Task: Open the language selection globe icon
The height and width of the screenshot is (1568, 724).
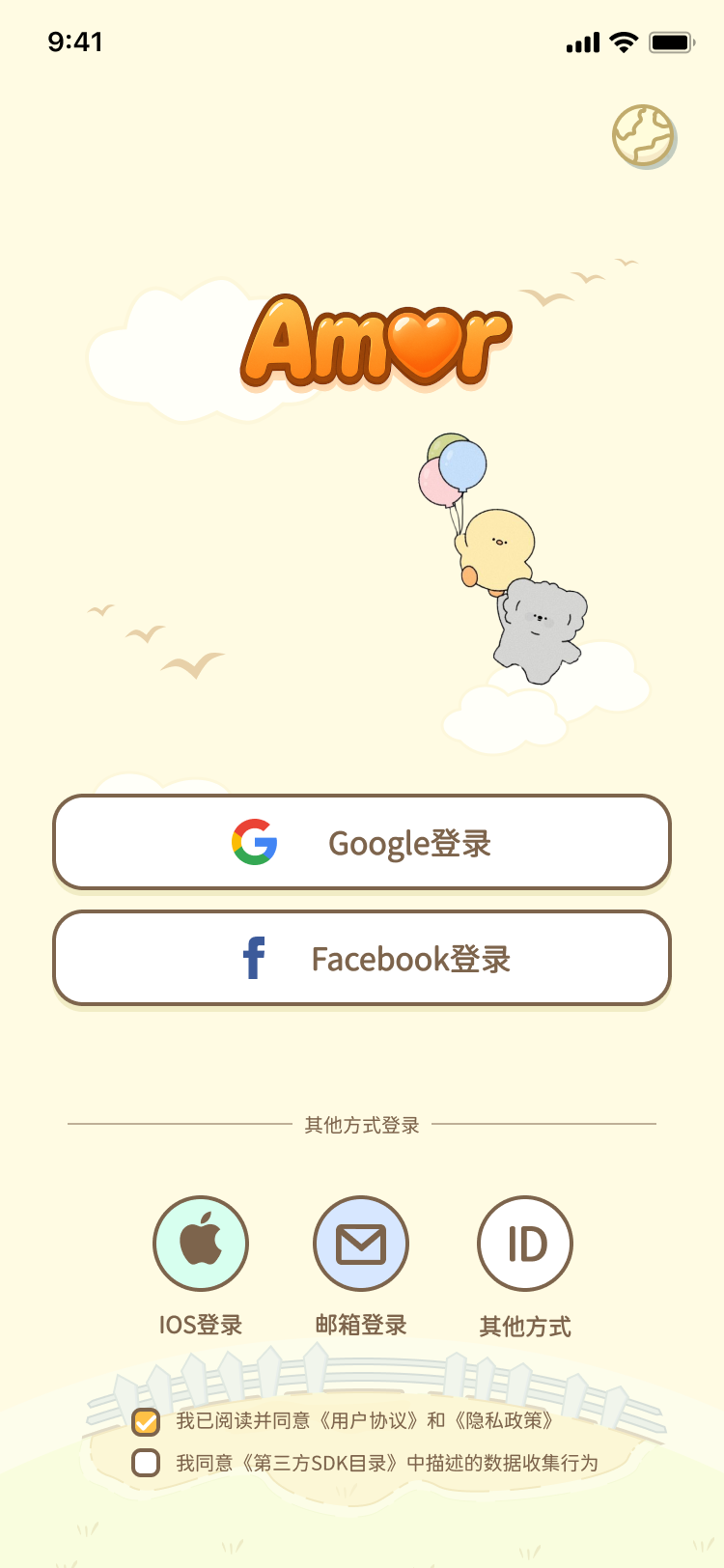Action: (644, 137)
